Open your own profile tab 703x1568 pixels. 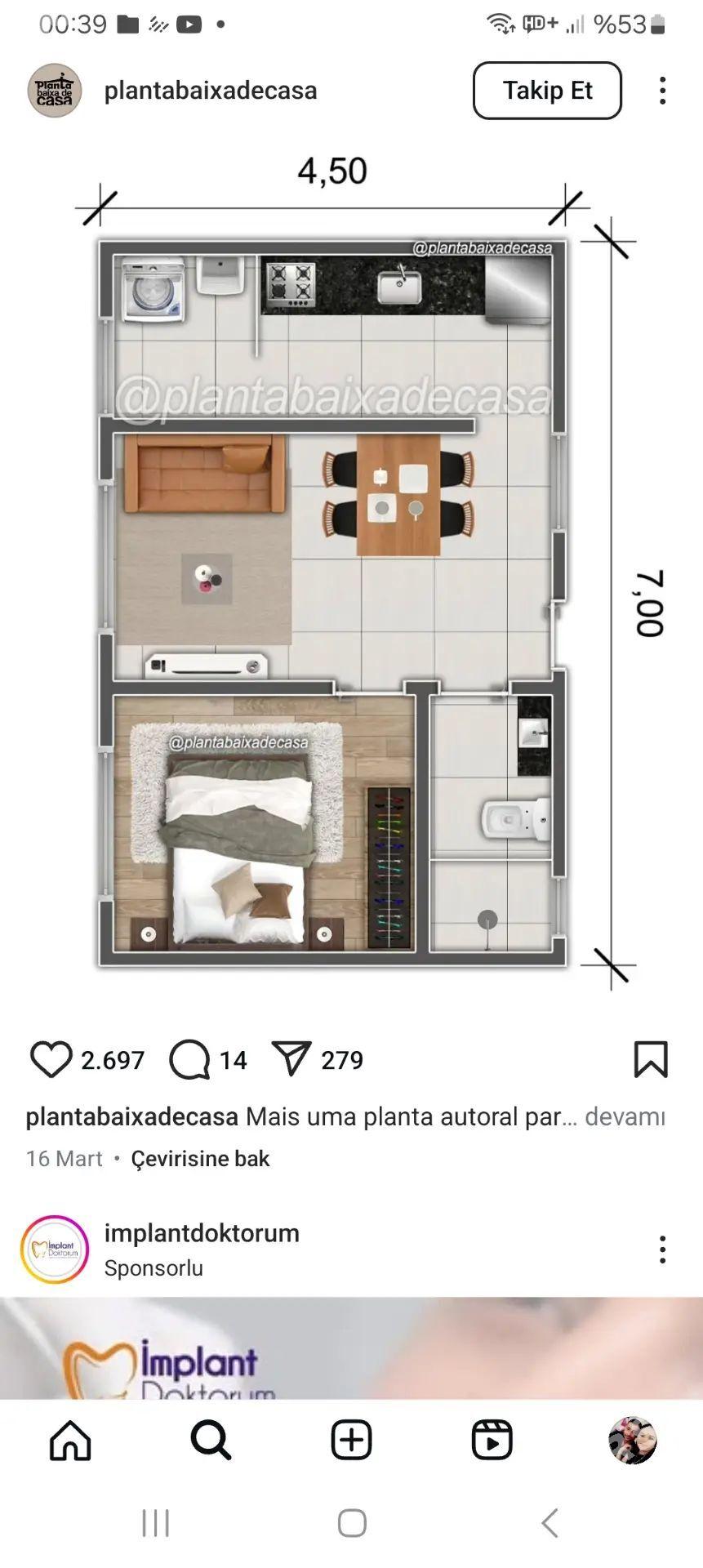coord(633,1439)
